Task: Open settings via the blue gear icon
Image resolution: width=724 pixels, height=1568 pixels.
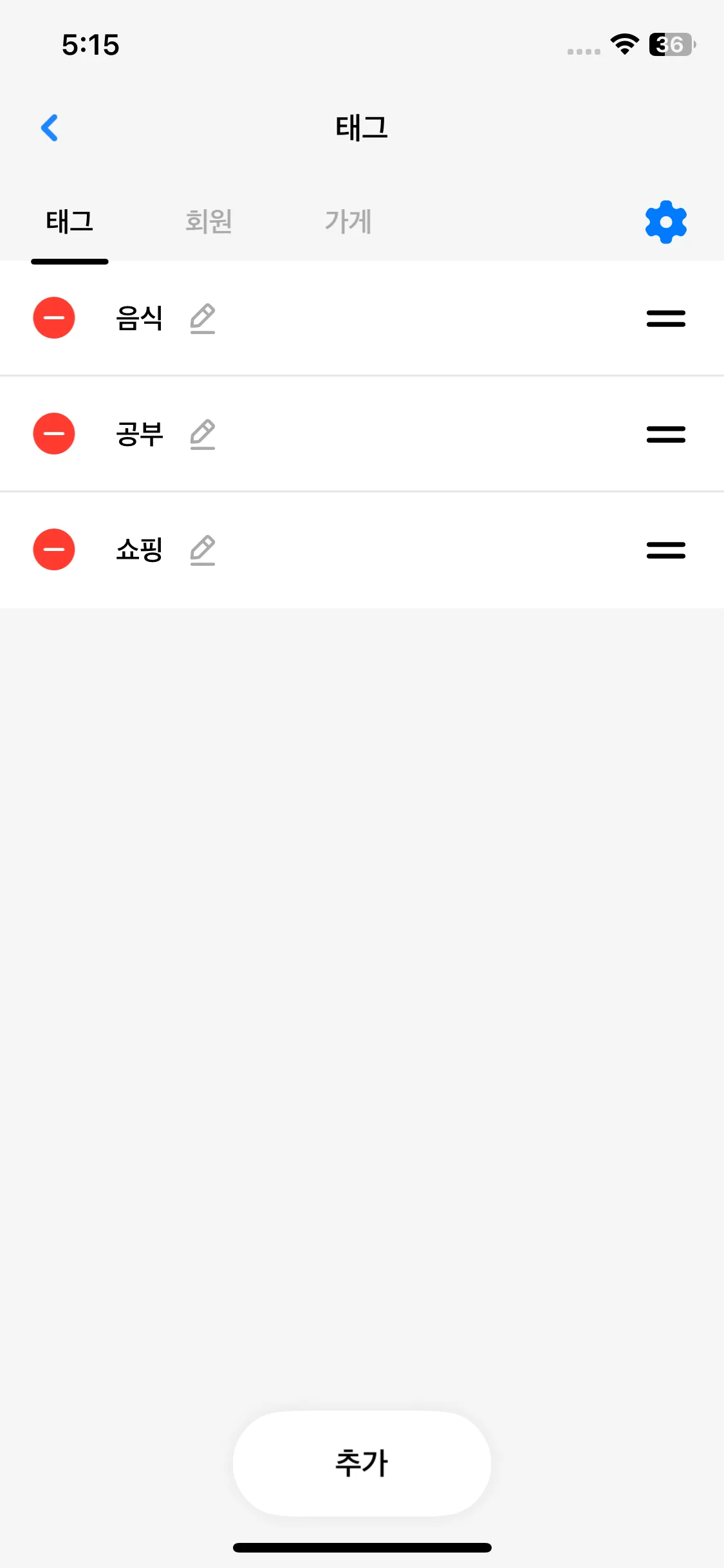Action: pyautogui.click(x=665, y=221)
